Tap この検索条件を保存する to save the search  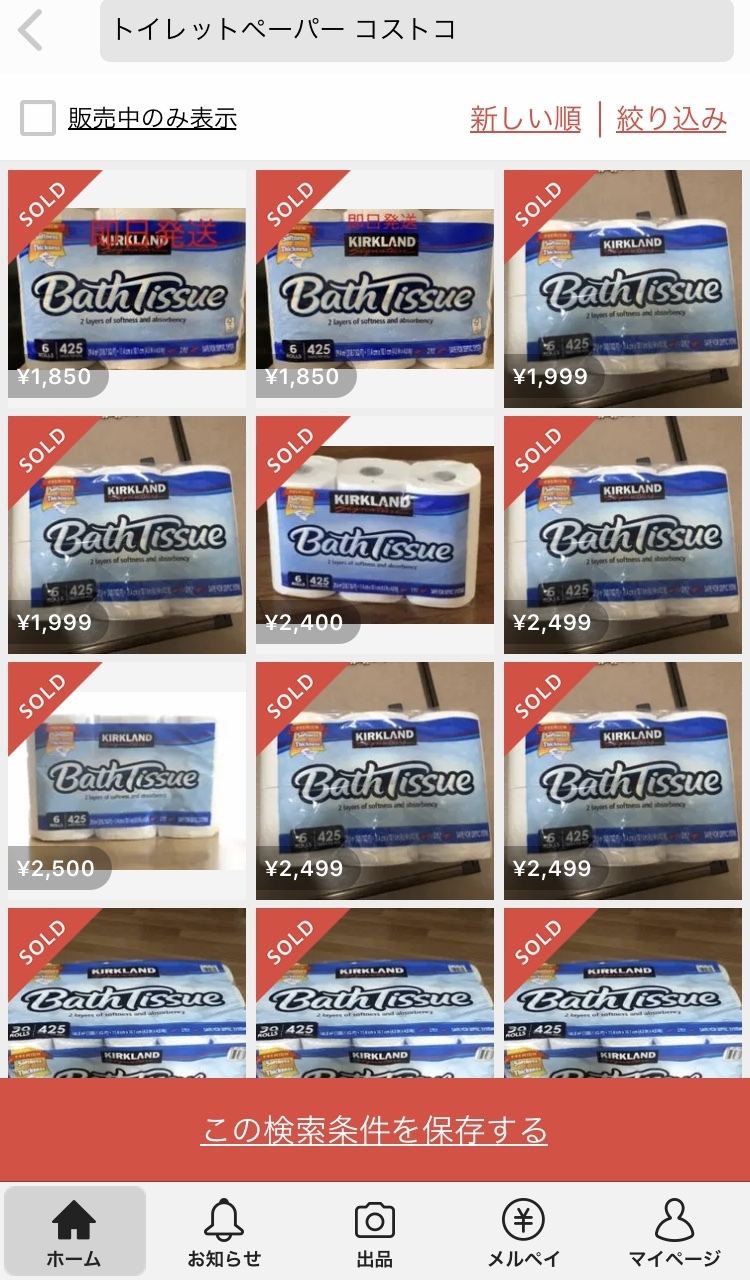click(x=375, y=1130)
